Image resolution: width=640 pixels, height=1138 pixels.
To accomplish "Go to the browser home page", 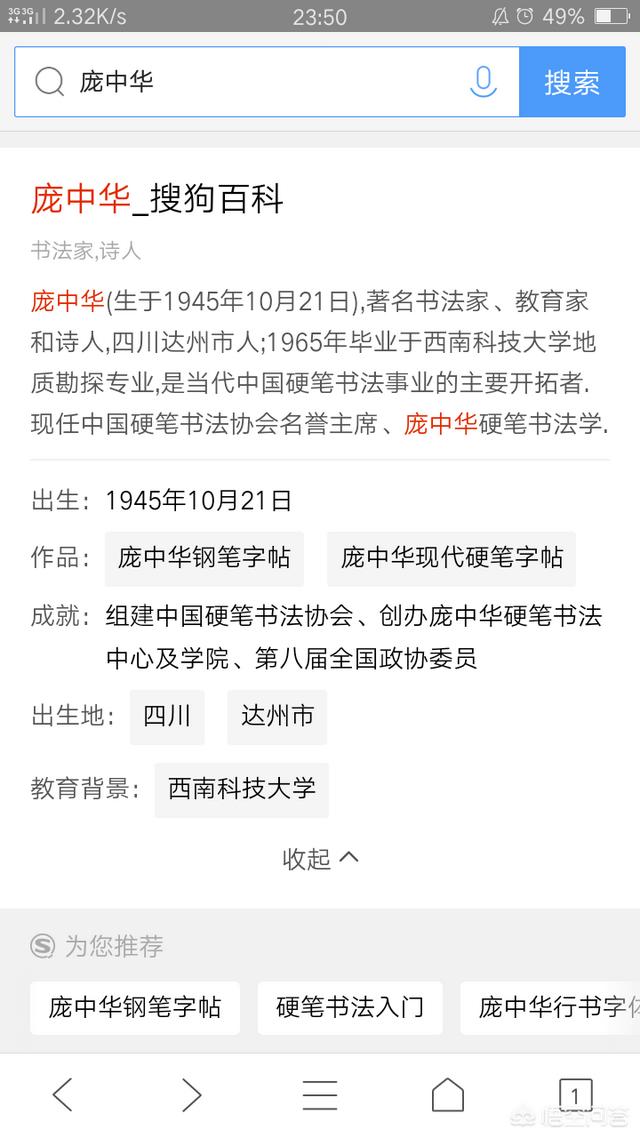I will click(448, 1094).
